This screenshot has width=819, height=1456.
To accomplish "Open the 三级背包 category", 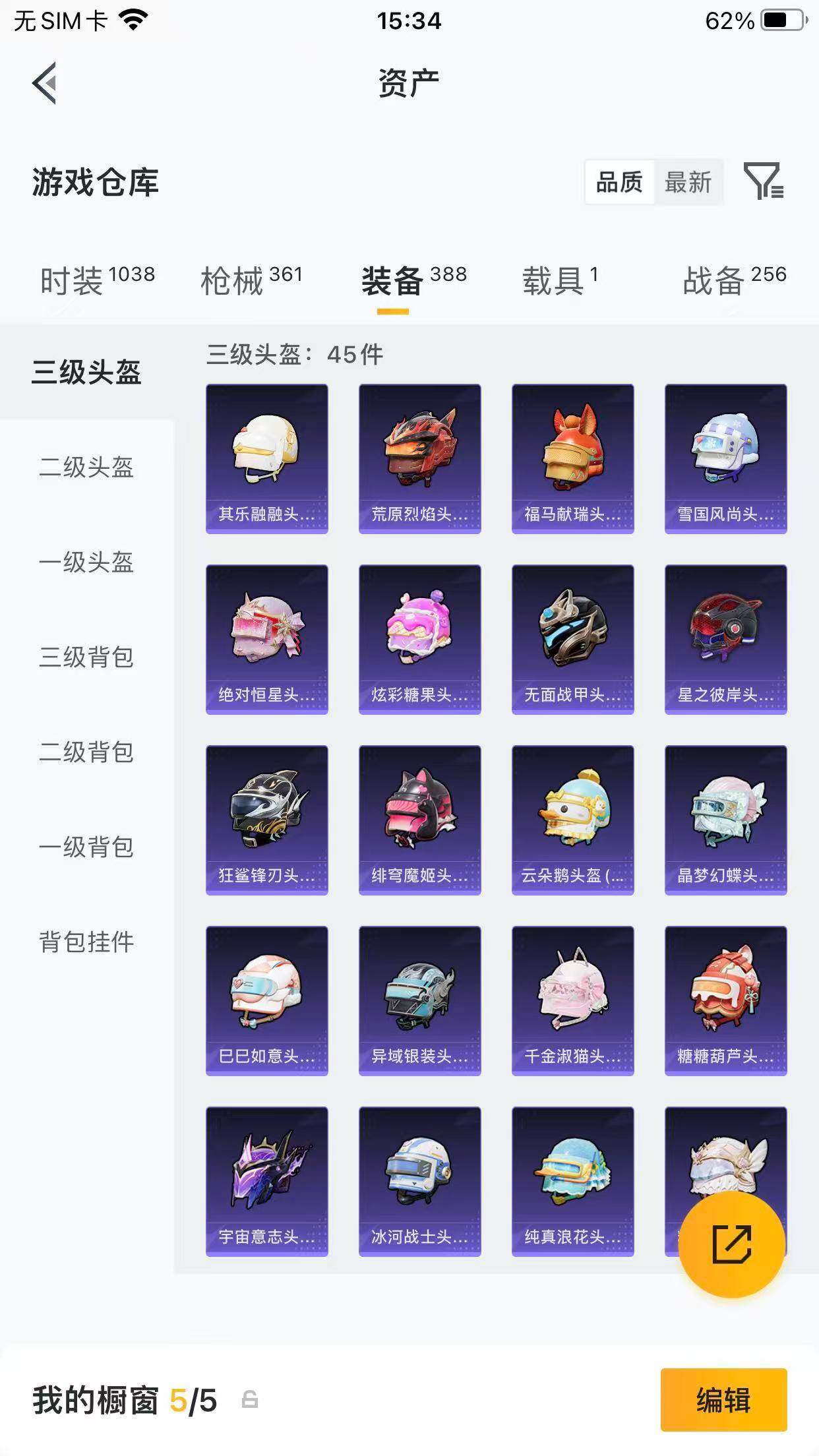I will point(86,657).
